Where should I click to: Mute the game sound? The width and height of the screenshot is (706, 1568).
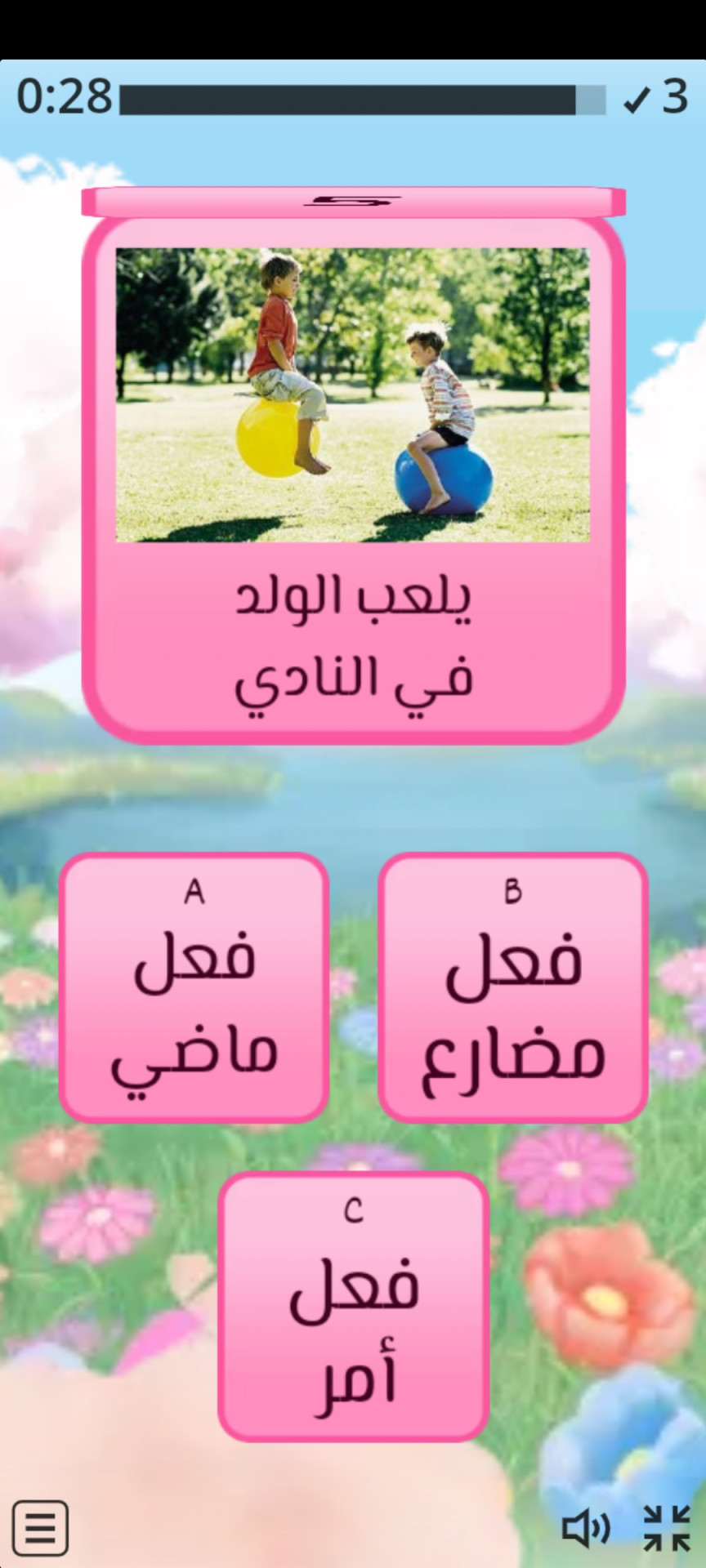[x=585, y=1527]
